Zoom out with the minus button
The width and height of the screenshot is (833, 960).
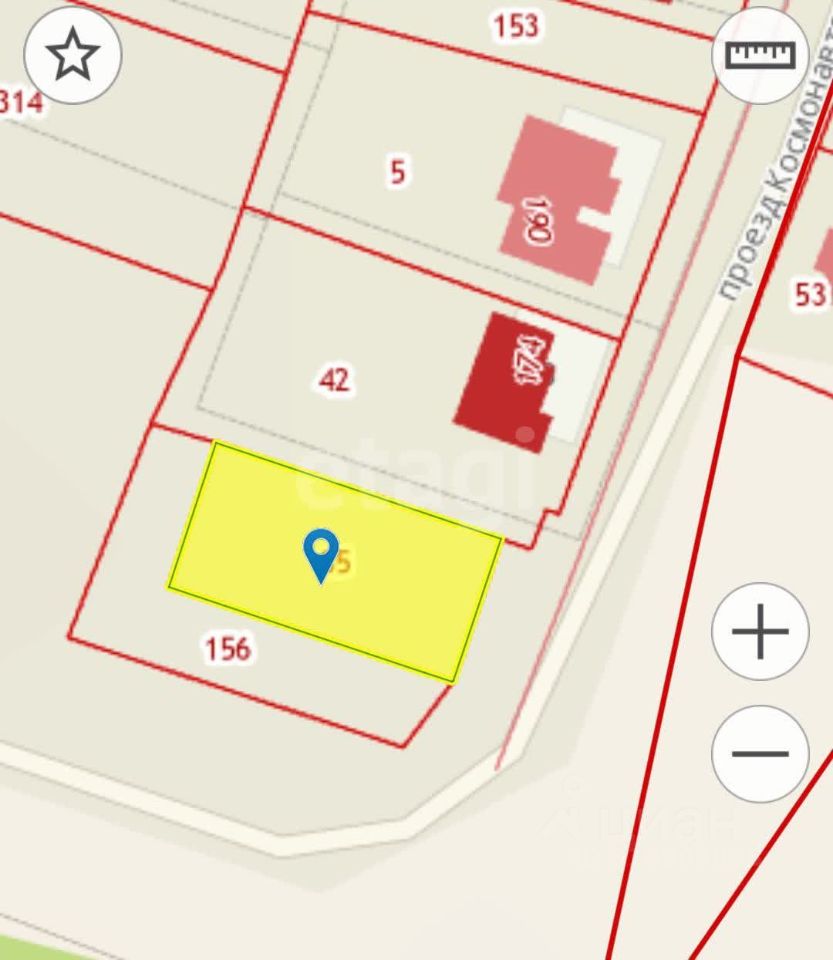click(760, 754)
